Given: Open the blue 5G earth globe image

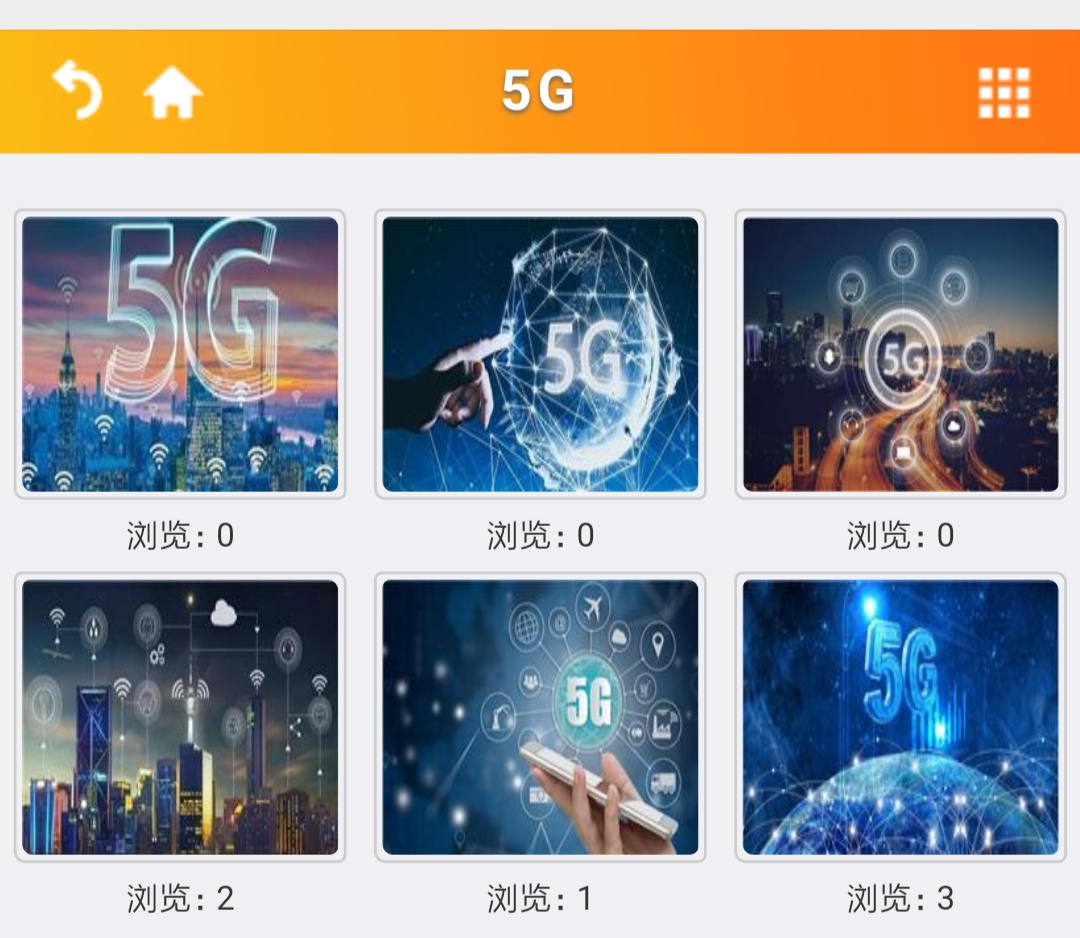Looking at the screenshot, I should (x=900, y=717).
